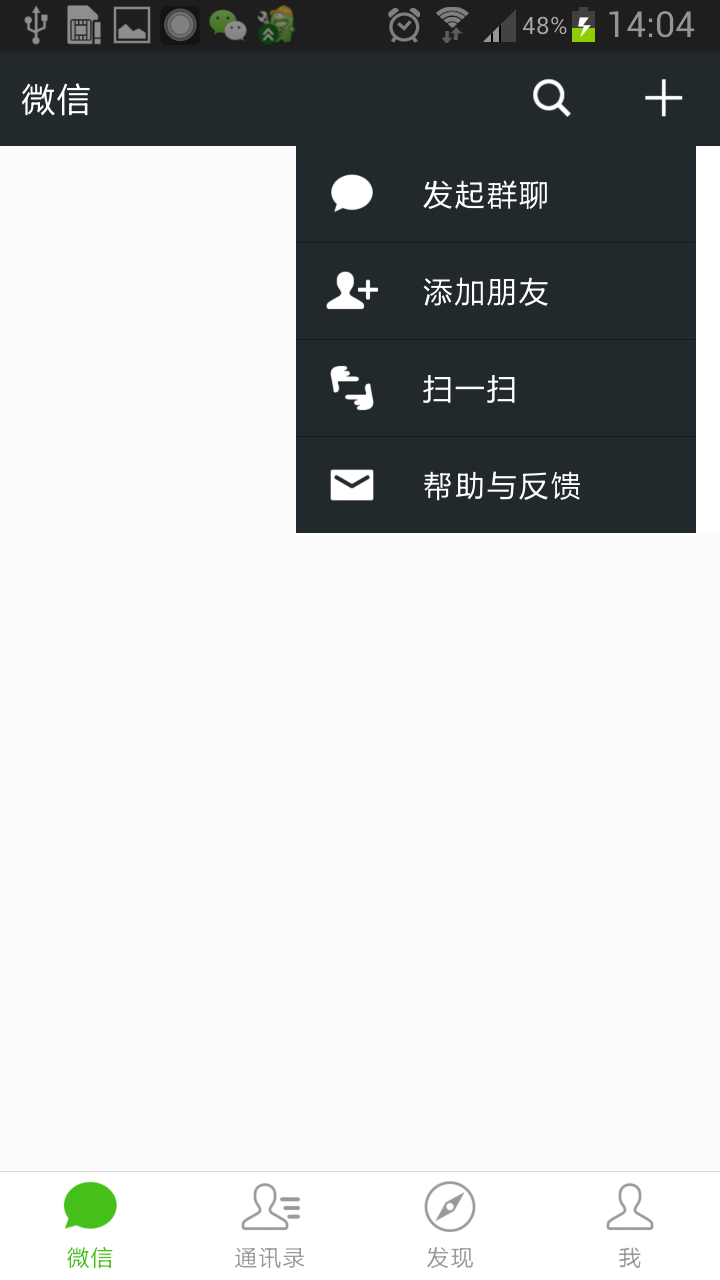Viewport: 720px width, 1280px height.
Task: Start a group chat (发起群聊)
Action: pyautogui.click(x=495, y=195)
